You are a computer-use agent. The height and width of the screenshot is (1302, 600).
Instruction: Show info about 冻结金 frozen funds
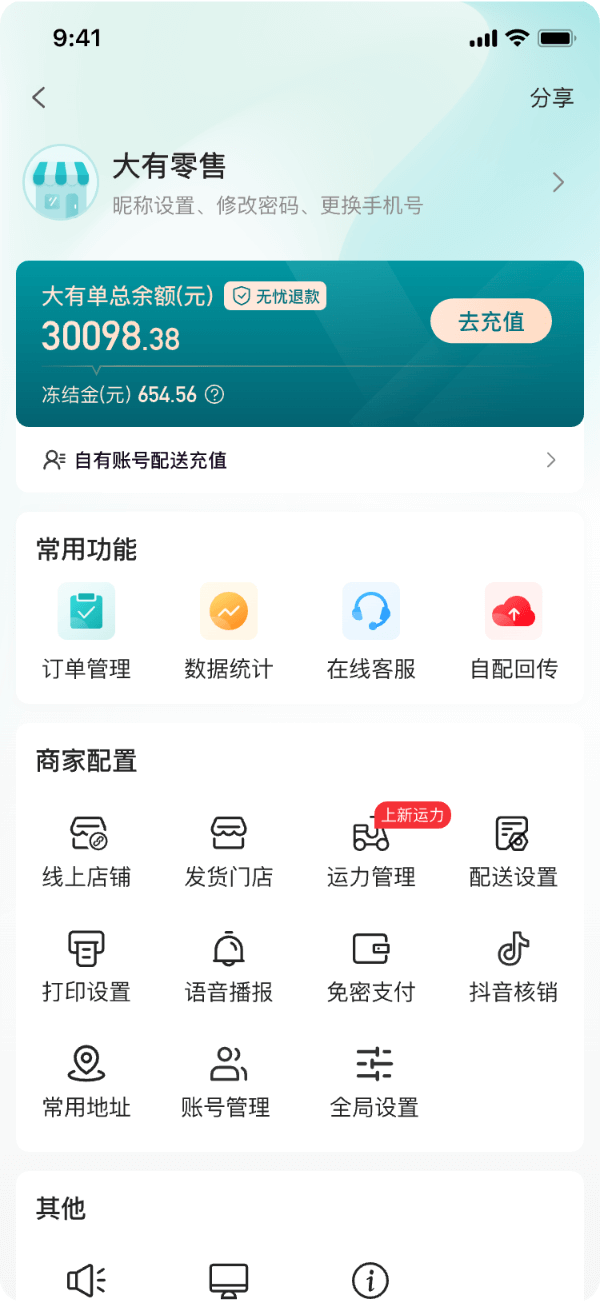point(214,395)
